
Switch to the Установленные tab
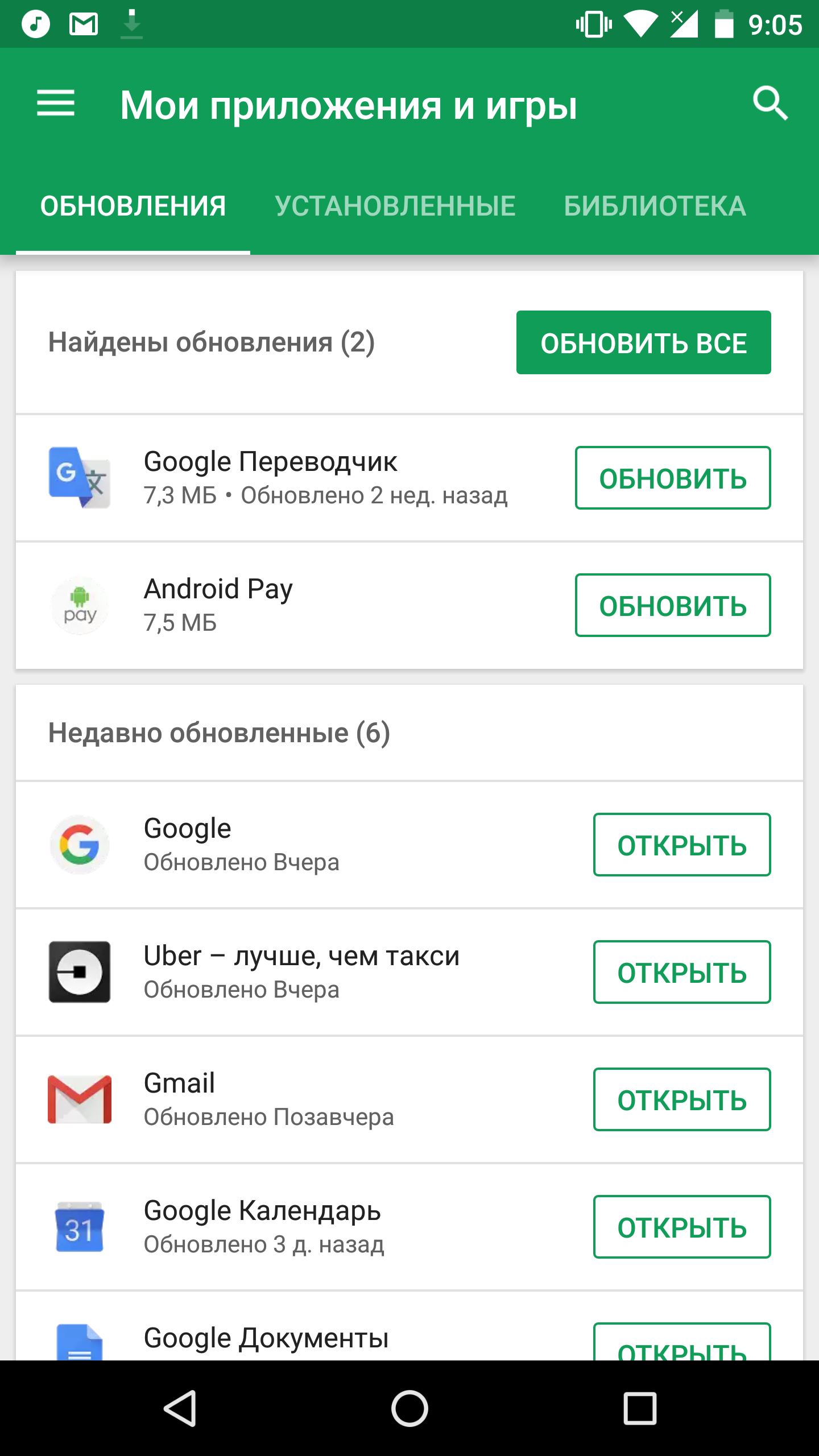[395, 206]
